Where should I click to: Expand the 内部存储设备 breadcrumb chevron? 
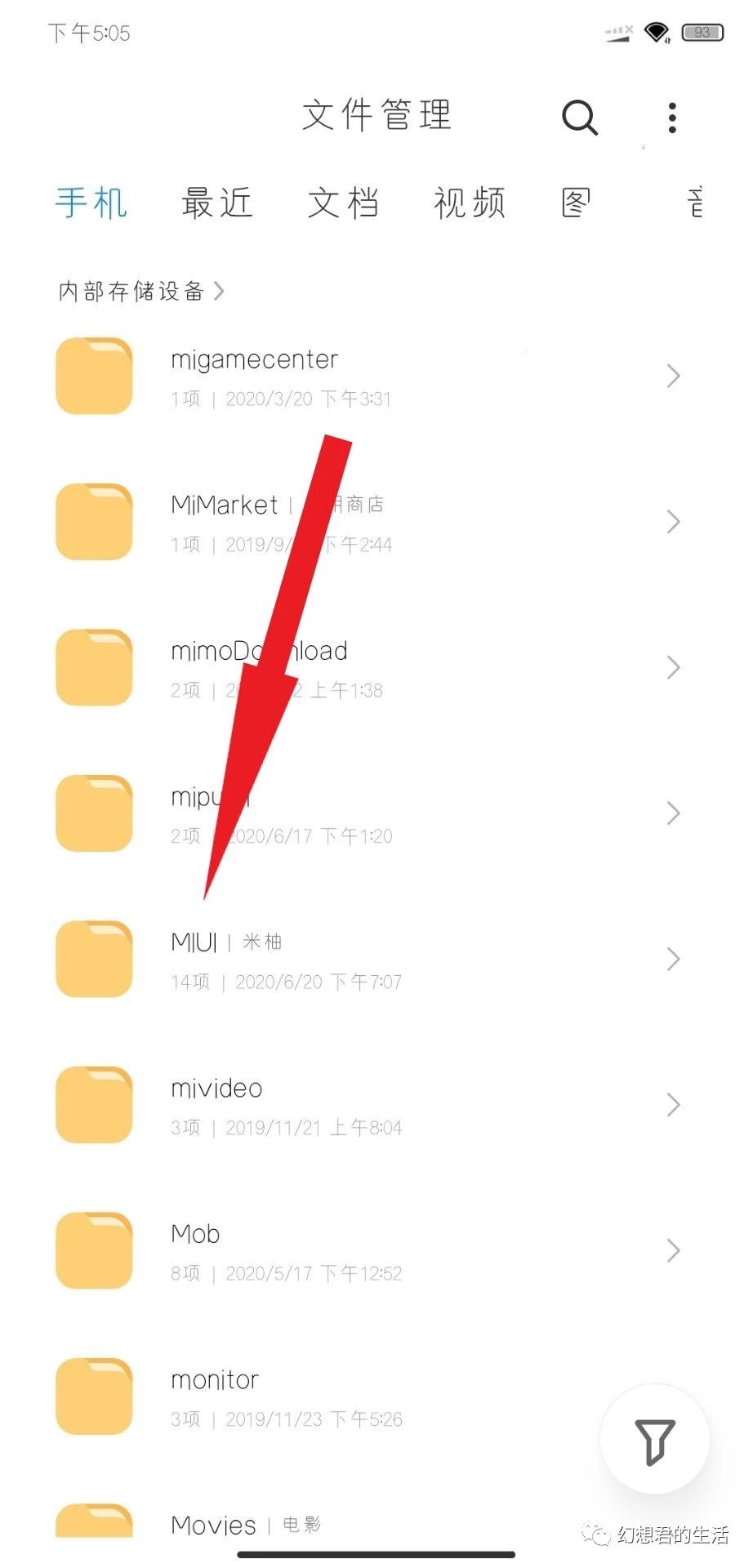tap(219, 291)
